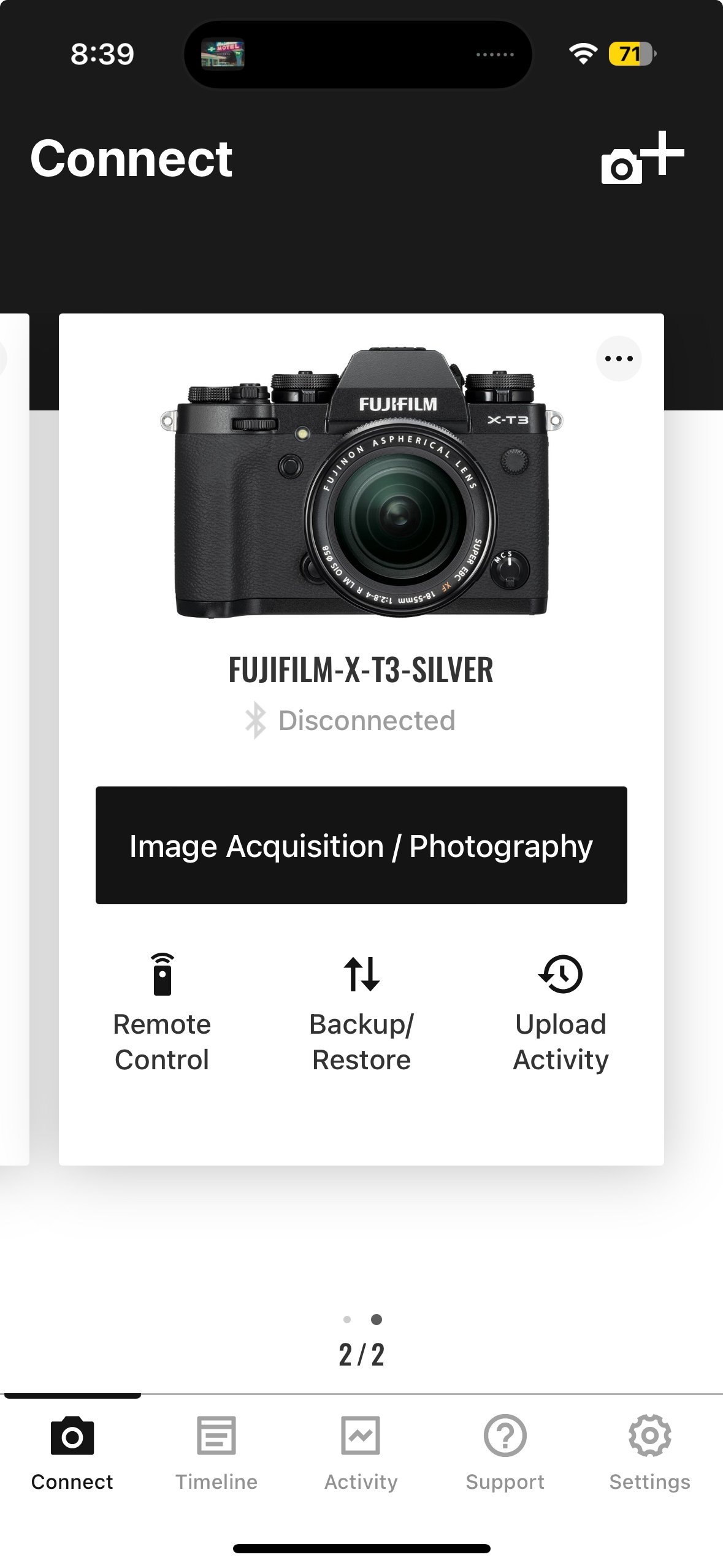Tap Image Acquisition / Photography button
The width and height of the screenshot is (723, 1568).
[361, 845]
